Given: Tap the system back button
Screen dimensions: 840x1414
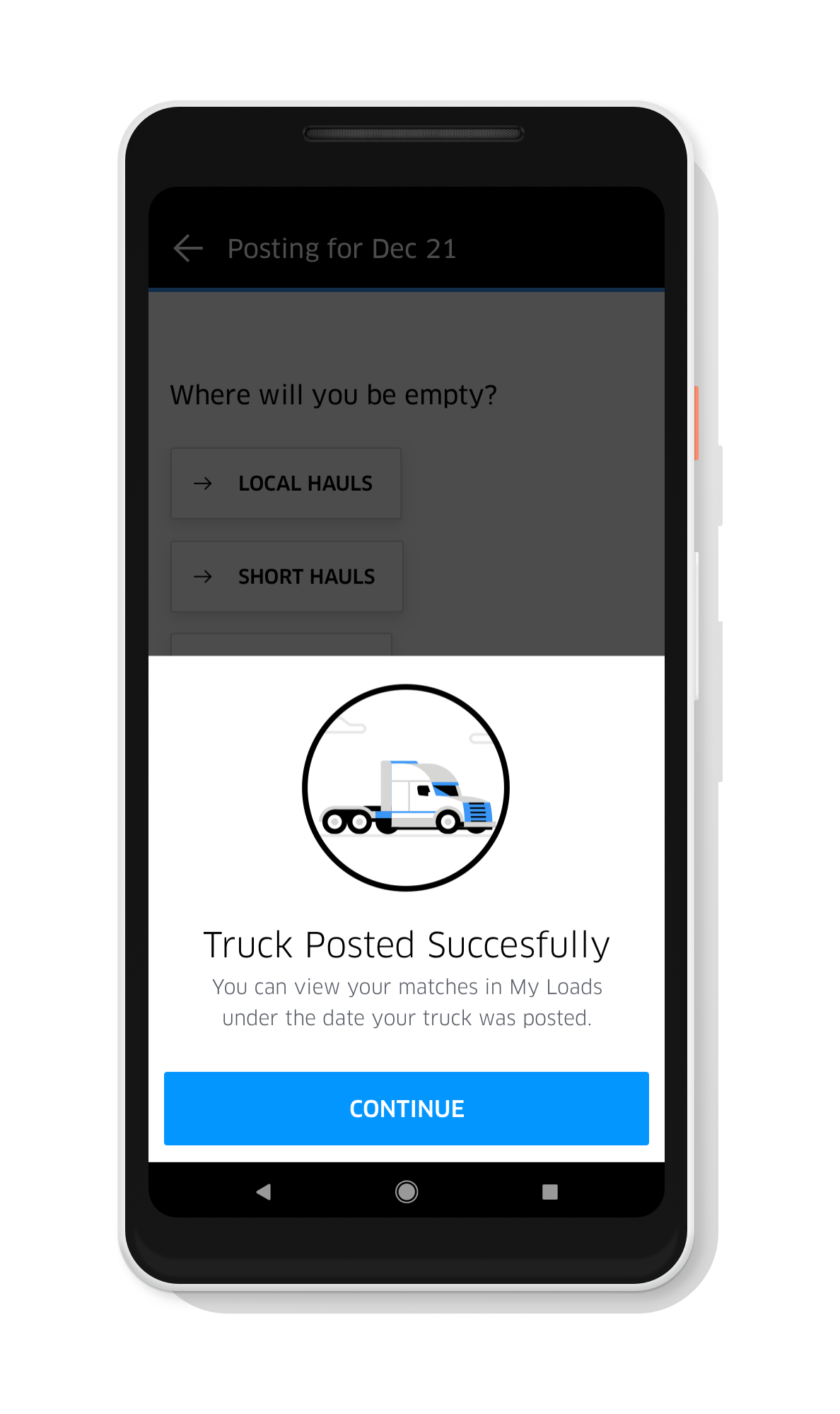Looking at the screenshot, I should point(264,1192).
